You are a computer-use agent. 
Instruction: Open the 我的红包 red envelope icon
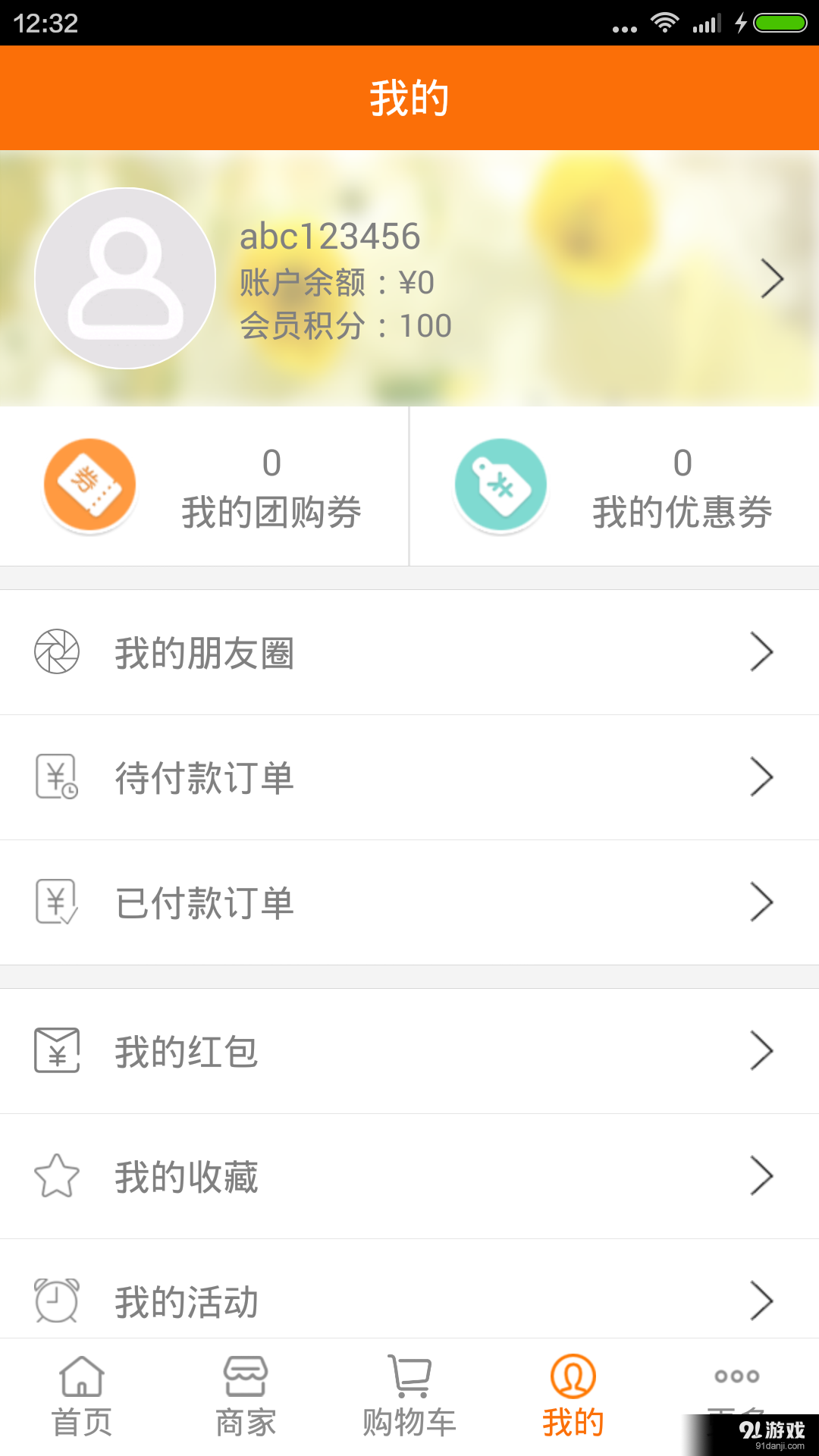pyautogui.click(x=56, y=1050)
